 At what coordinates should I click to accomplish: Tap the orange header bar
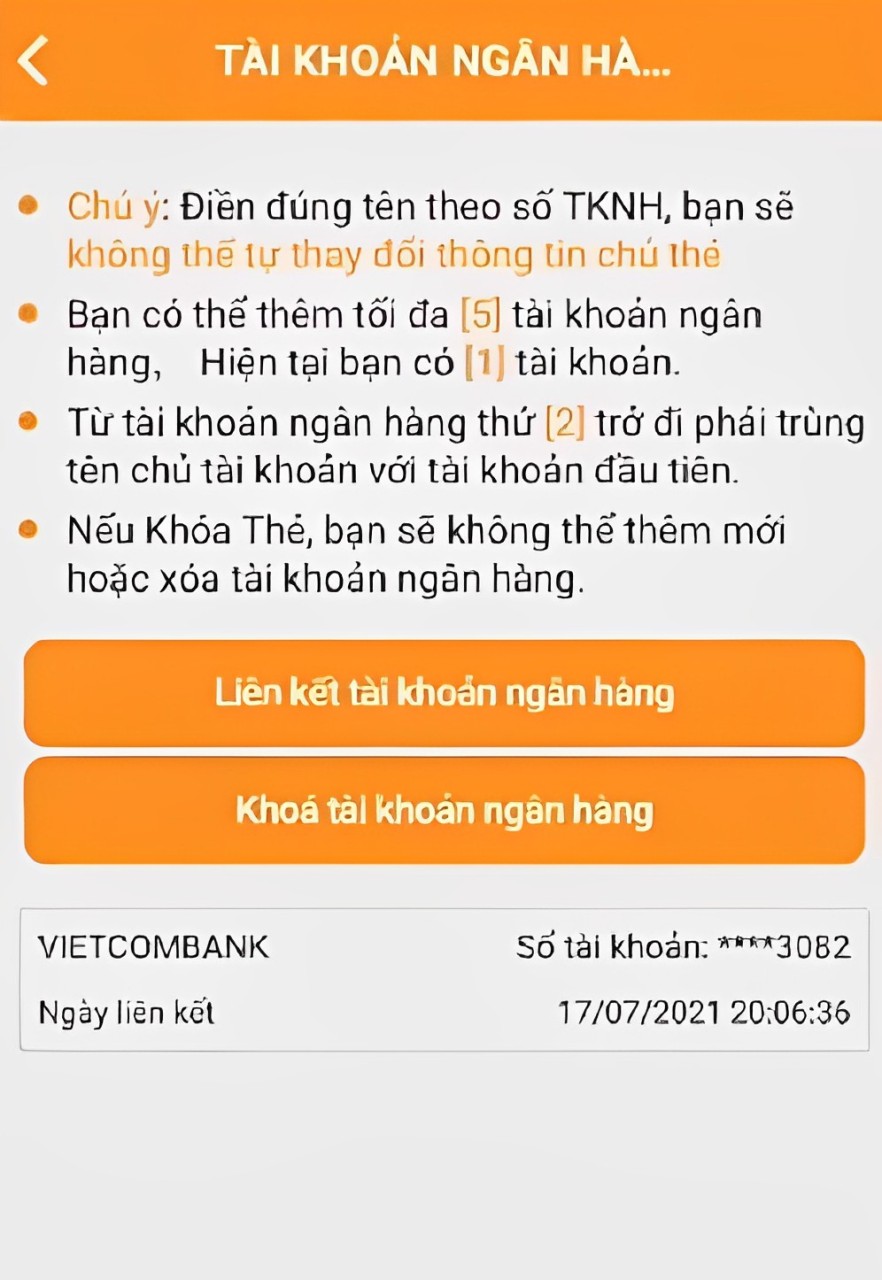(441, 58)
